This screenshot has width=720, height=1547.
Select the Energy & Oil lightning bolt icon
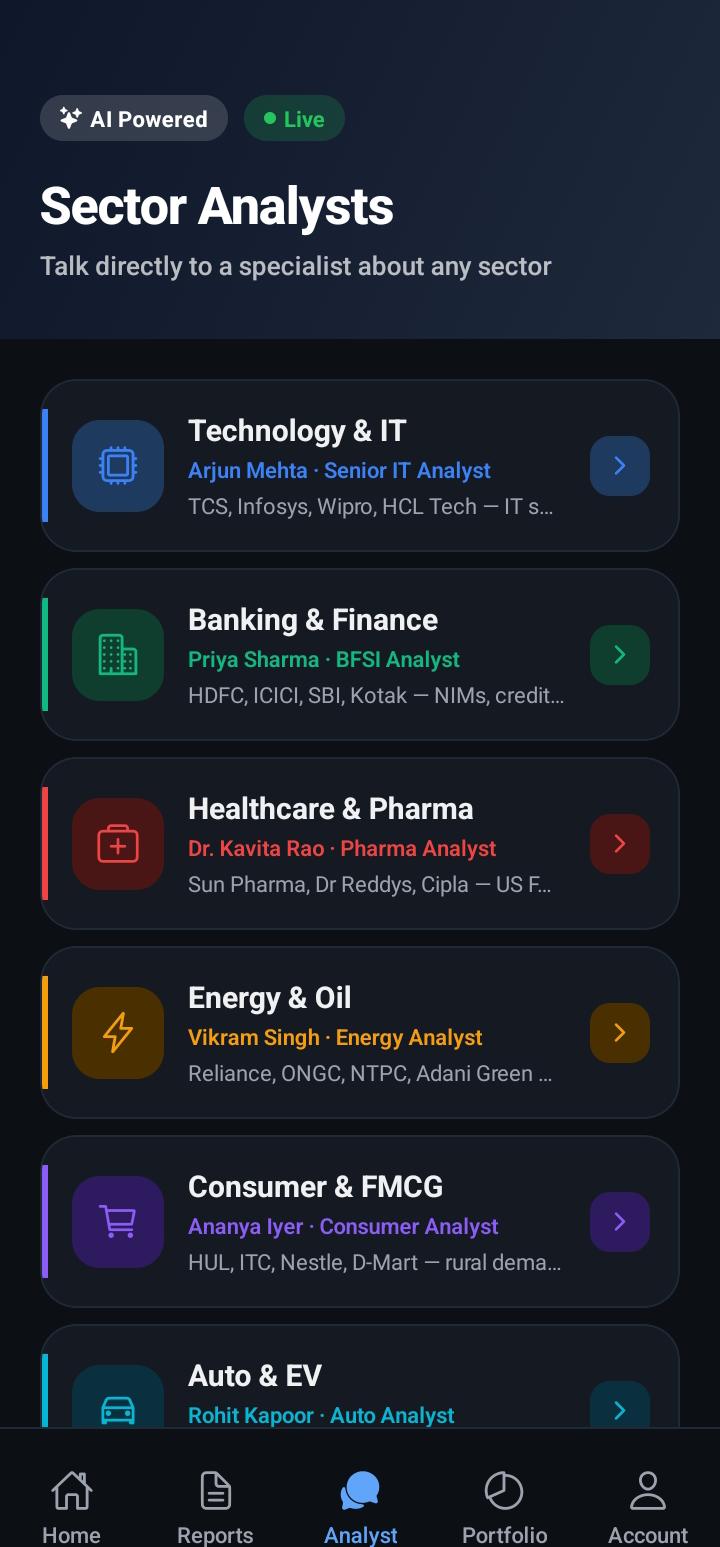coord(117,1032)
